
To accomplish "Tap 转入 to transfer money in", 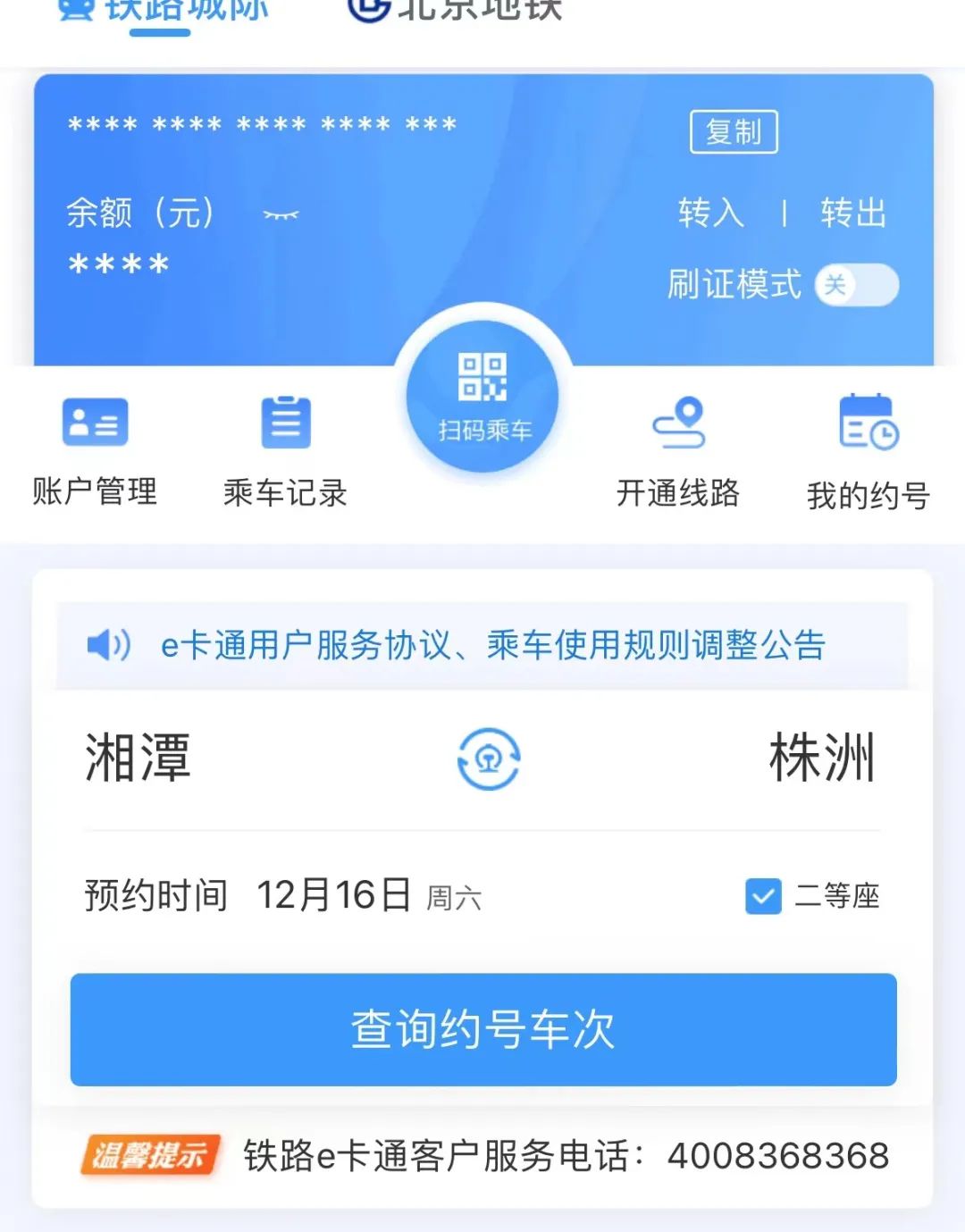I will click(710, 214).
